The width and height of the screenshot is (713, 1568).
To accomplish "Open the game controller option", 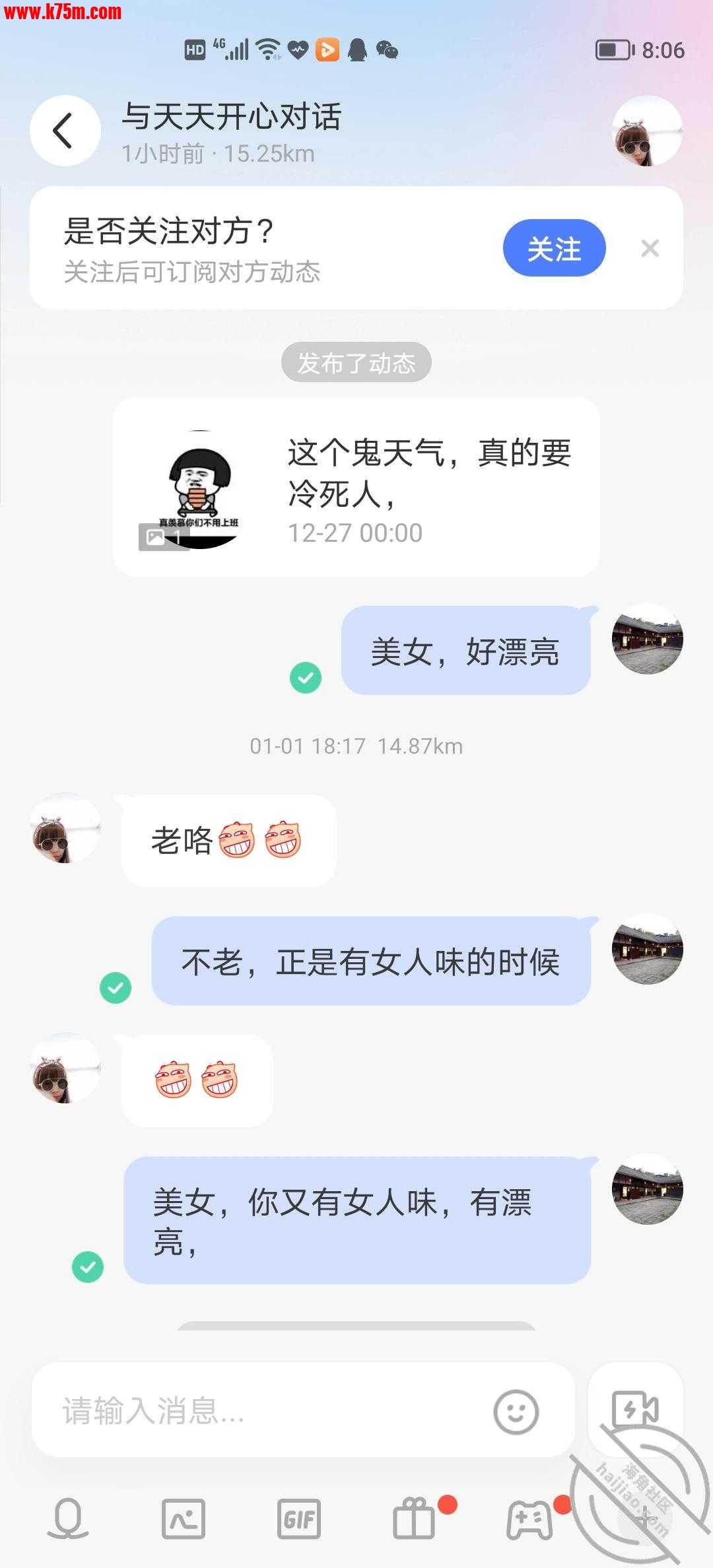I will [x=529, y=1519].
